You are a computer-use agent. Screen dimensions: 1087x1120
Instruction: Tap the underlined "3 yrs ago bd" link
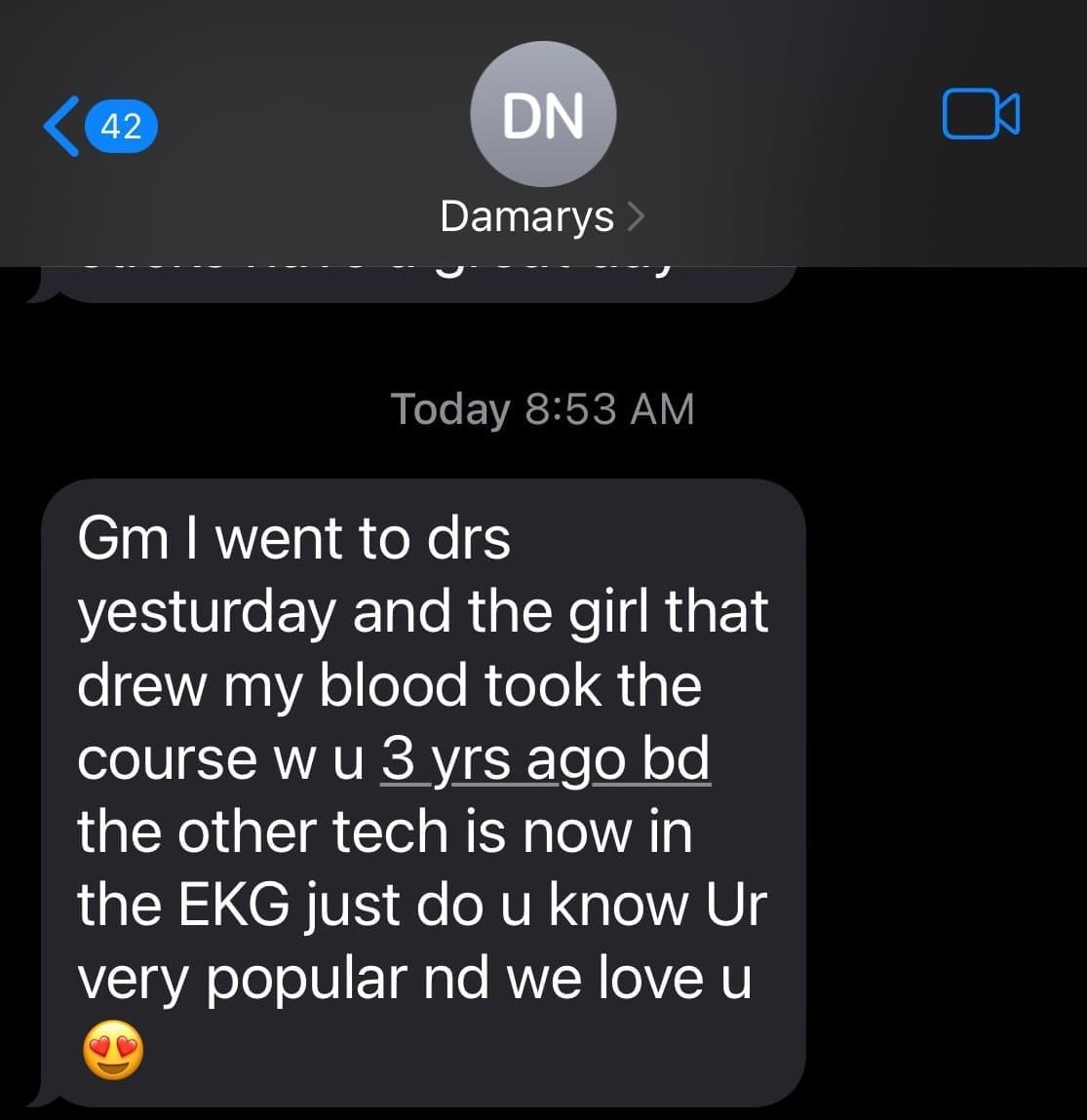pyautogui.click(x=544, y=759)
